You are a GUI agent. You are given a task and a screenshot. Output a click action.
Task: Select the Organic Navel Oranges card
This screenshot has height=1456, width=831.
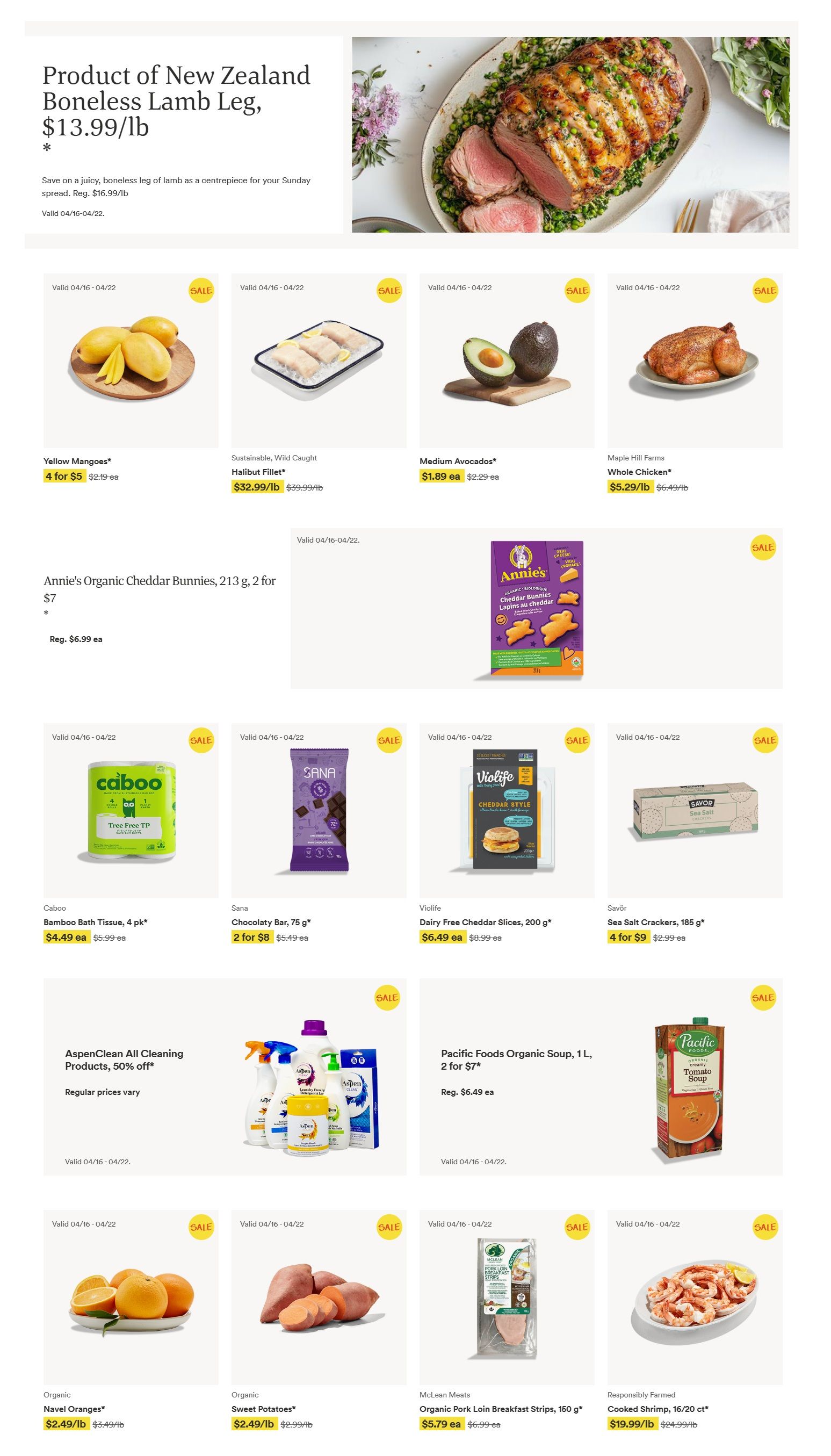[131, 1296]
